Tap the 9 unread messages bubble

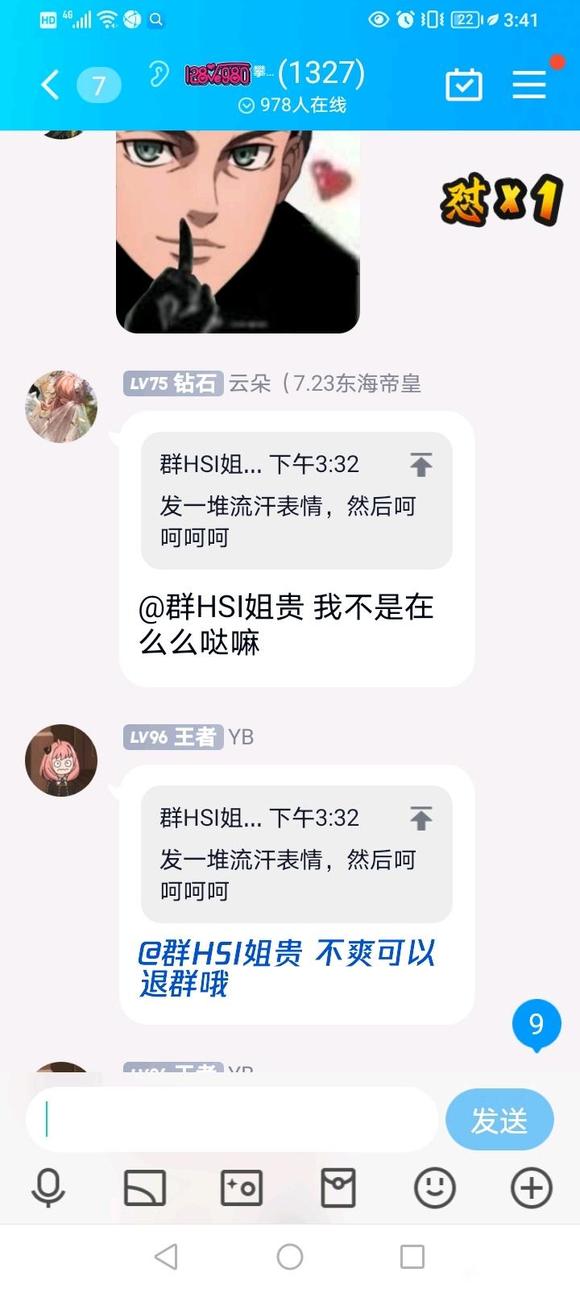[x=536, y=1026]
